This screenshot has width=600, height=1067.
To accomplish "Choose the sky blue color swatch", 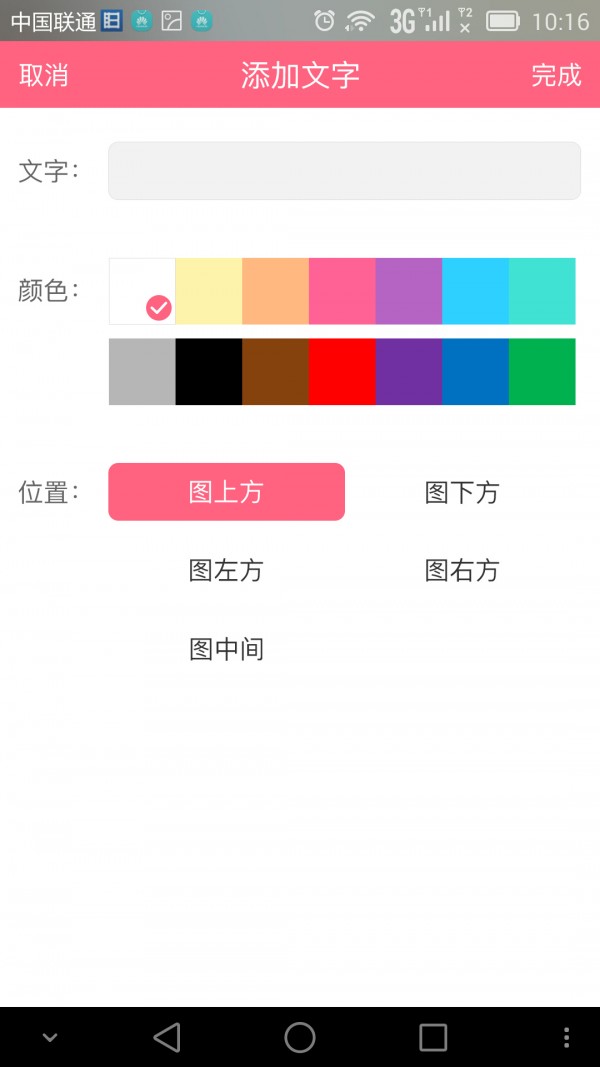I will [475, 291].
